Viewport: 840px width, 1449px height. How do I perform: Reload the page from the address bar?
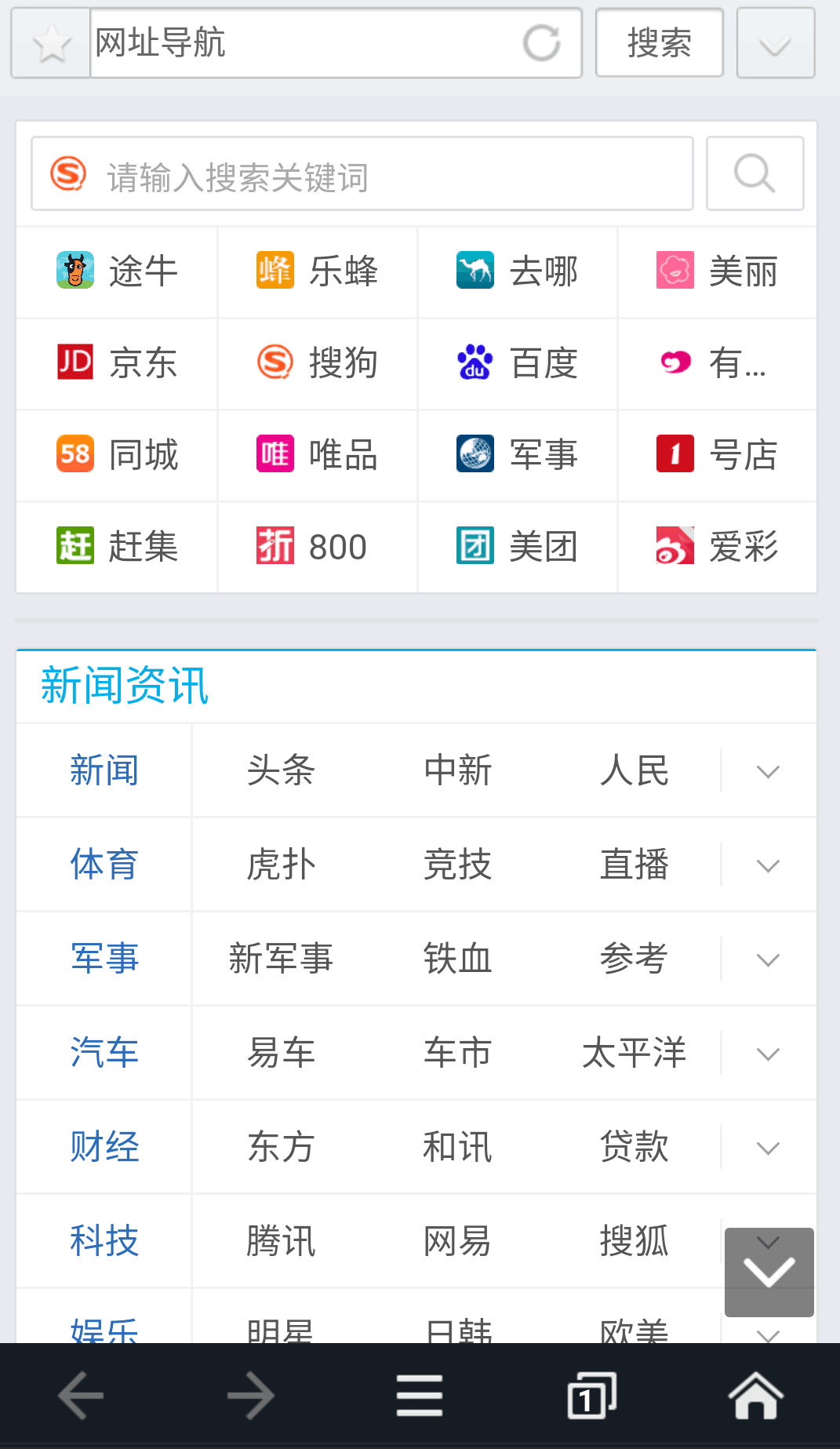tap(541, 43)
